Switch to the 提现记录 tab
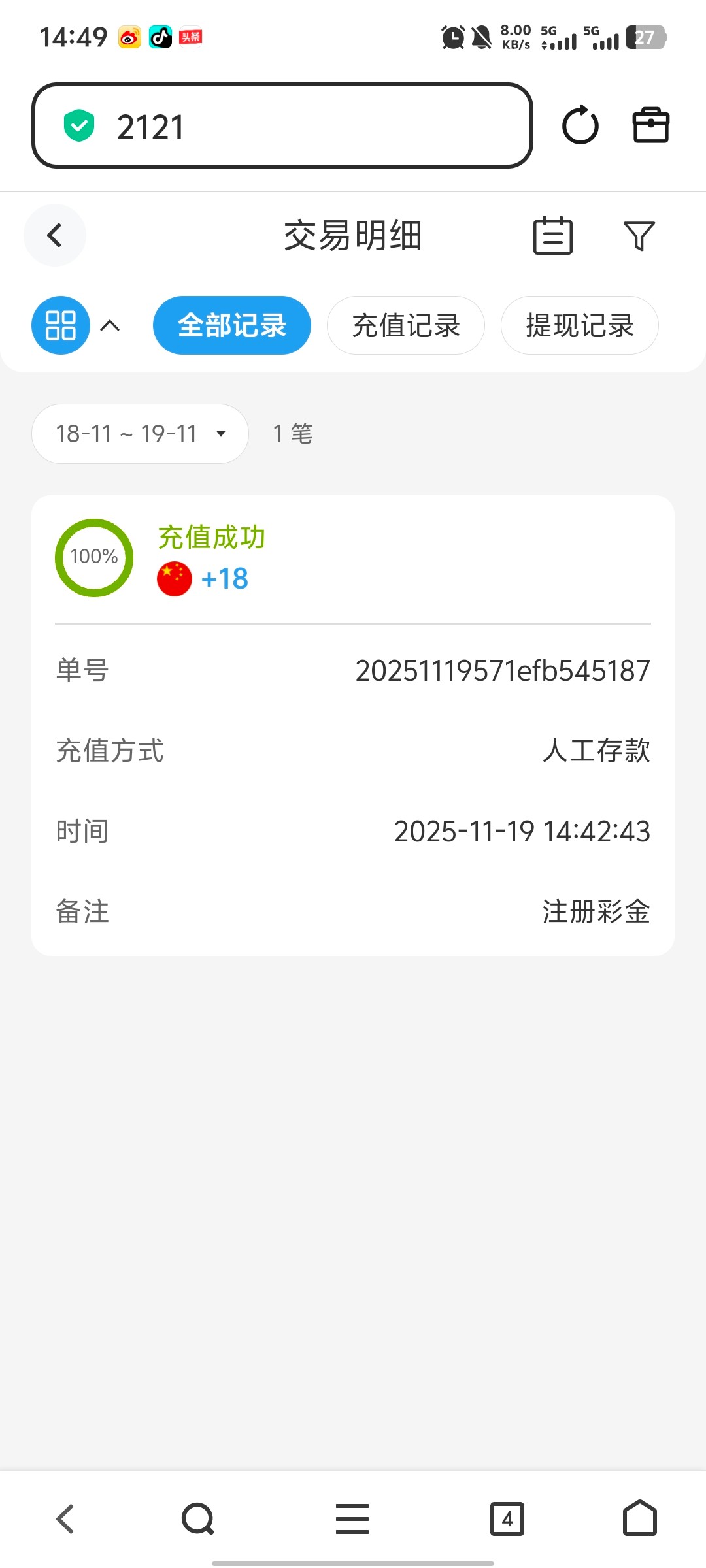Viewport: 706px width, 1568px height. (579, 325)
